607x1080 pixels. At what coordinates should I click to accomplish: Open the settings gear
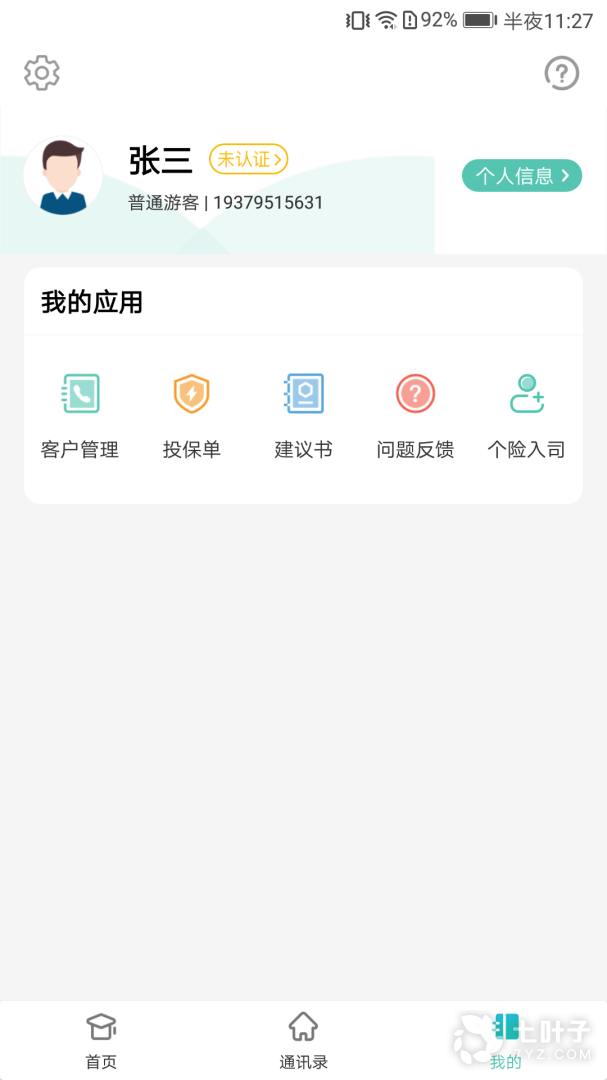[42, 73]
